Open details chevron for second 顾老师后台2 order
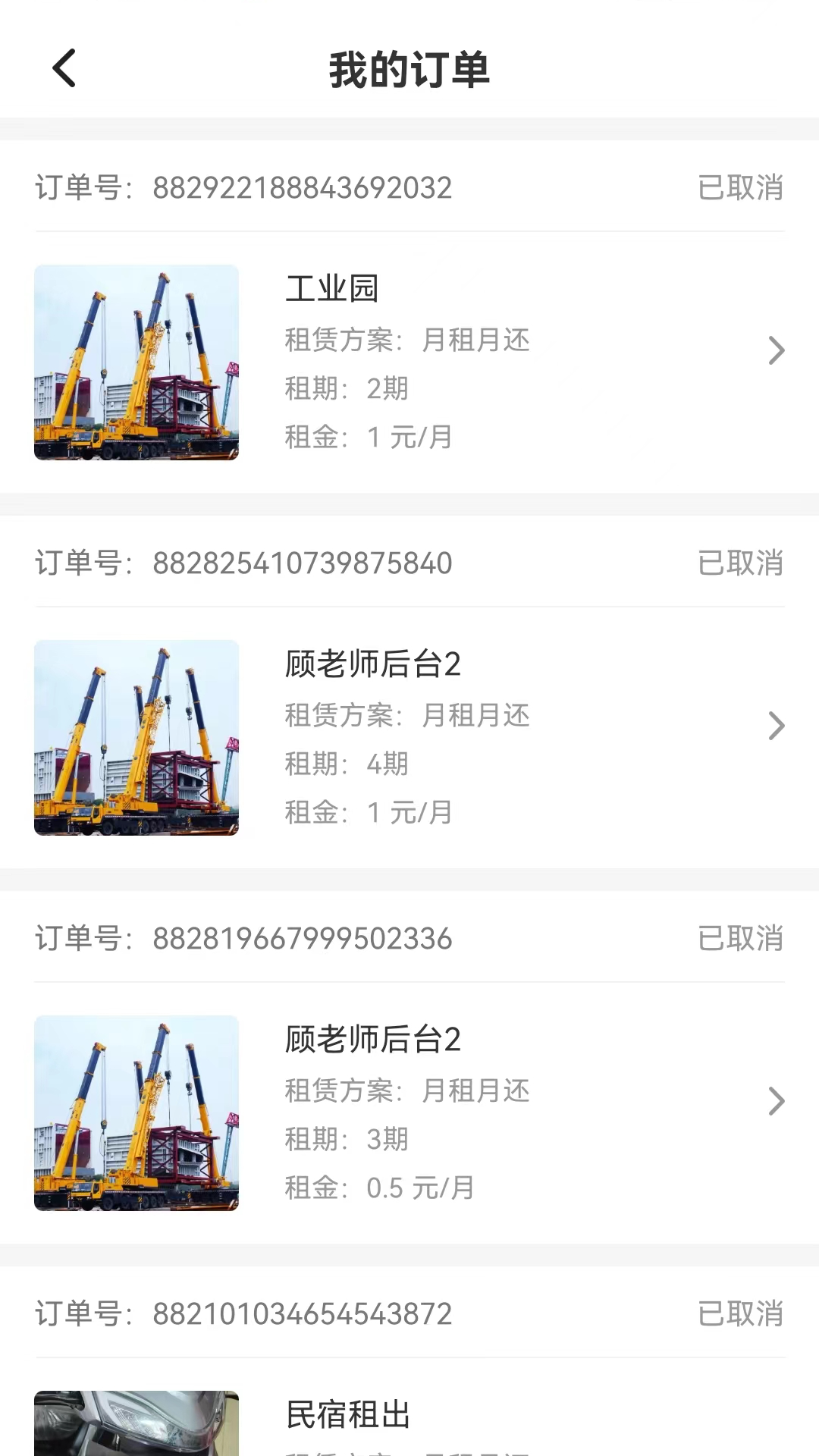This screenshot has width=819, height=1456. 777,1100
